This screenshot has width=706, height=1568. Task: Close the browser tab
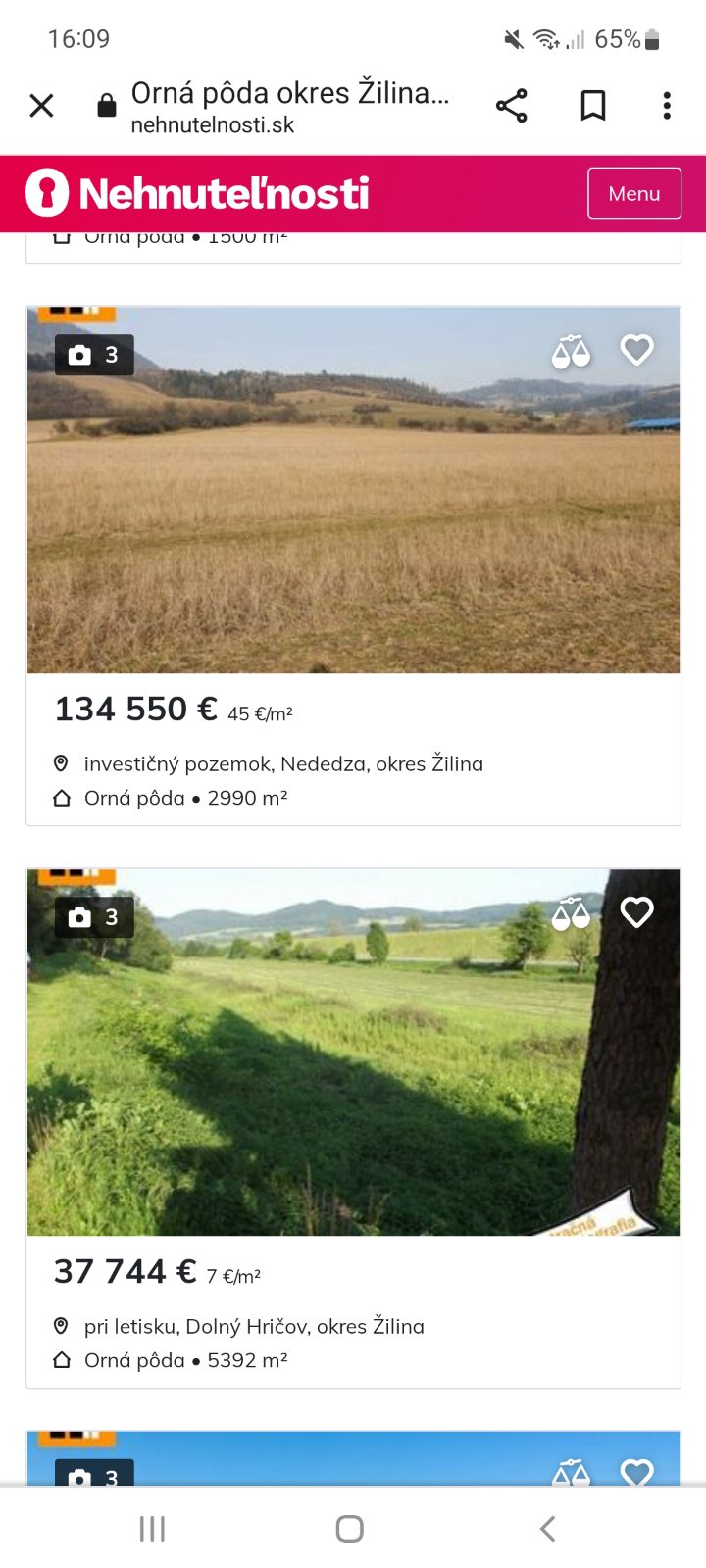41,106
